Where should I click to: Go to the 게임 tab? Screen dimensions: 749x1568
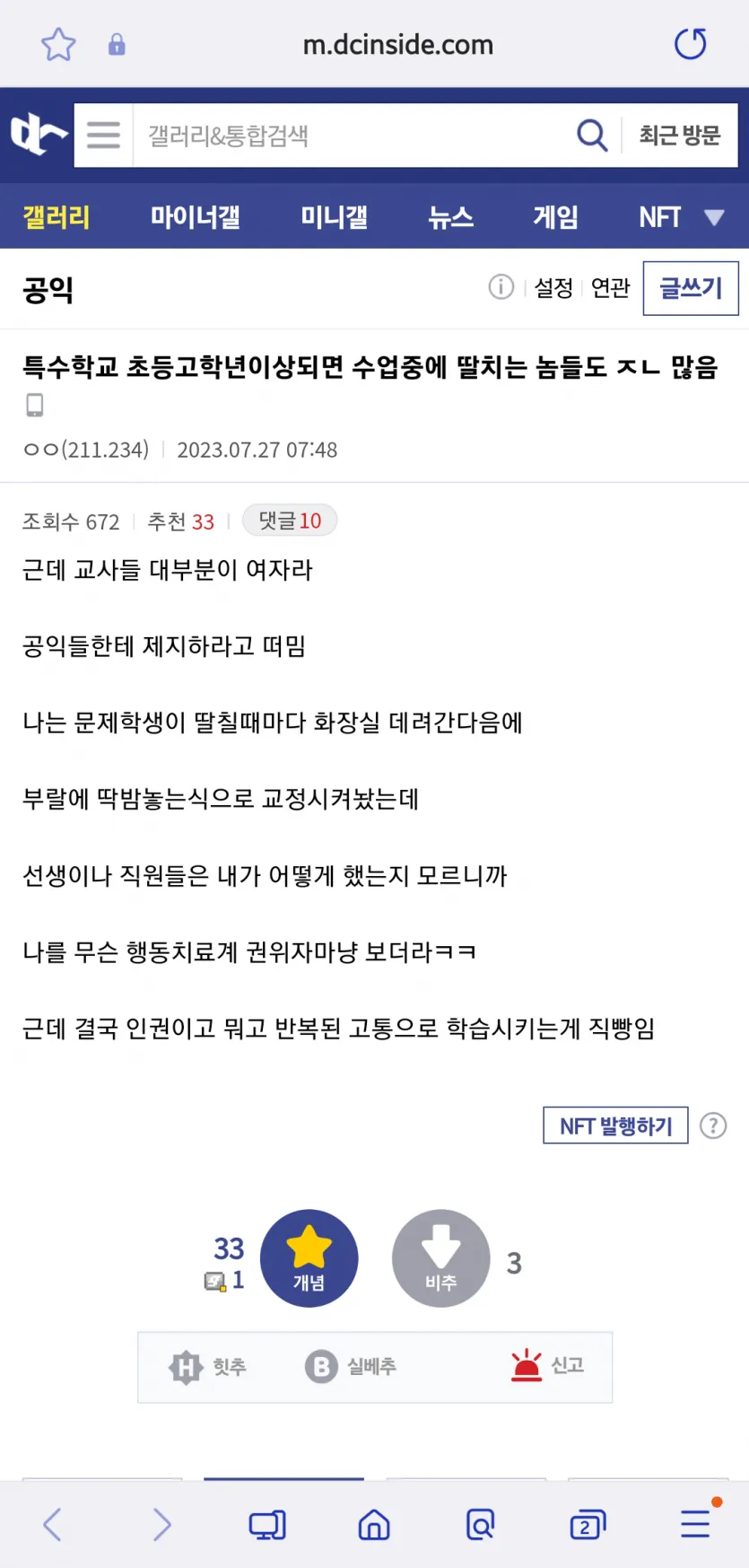pyautogui.click(x=555, y=217)
